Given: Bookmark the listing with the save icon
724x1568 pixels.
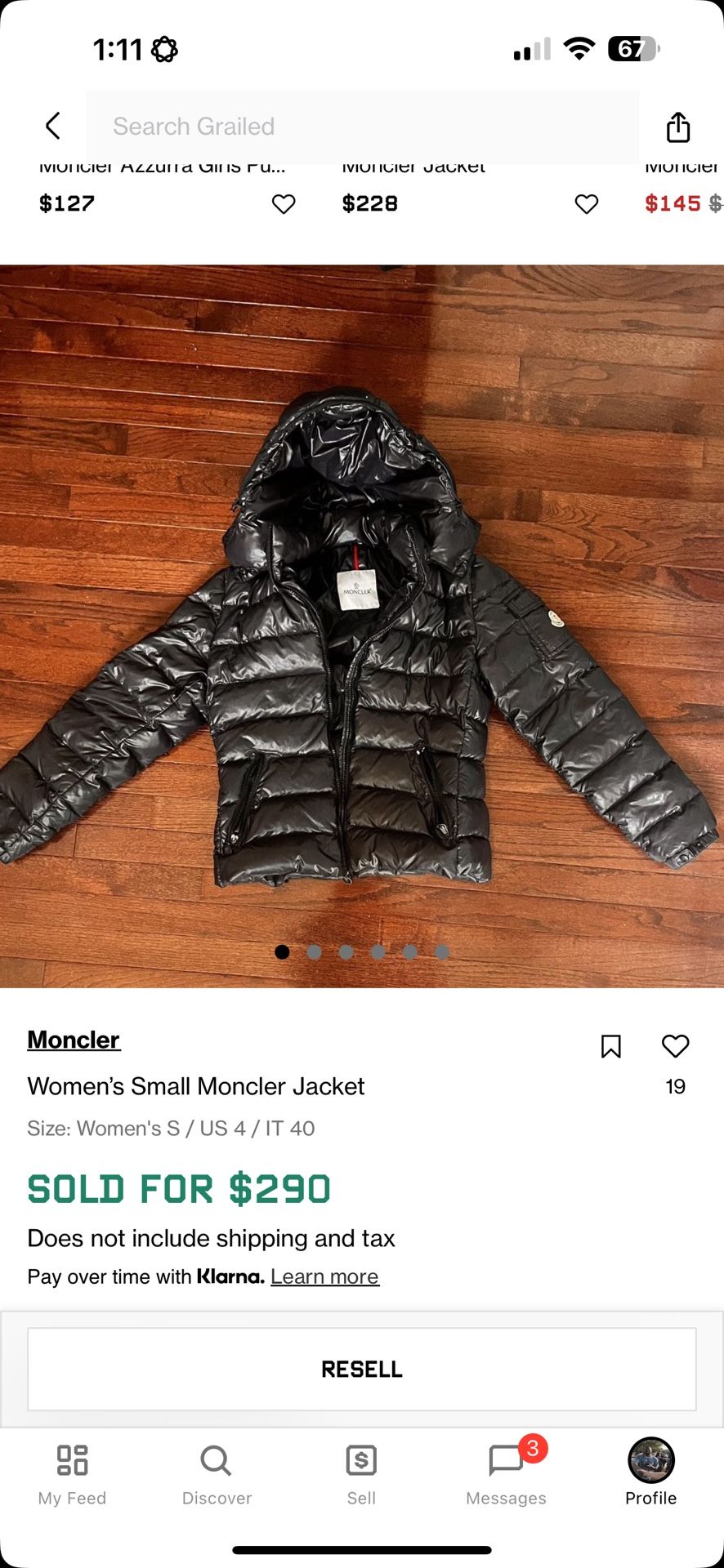Looking at the screenshot, I should pyautogui.click(x=612, y=1046).
